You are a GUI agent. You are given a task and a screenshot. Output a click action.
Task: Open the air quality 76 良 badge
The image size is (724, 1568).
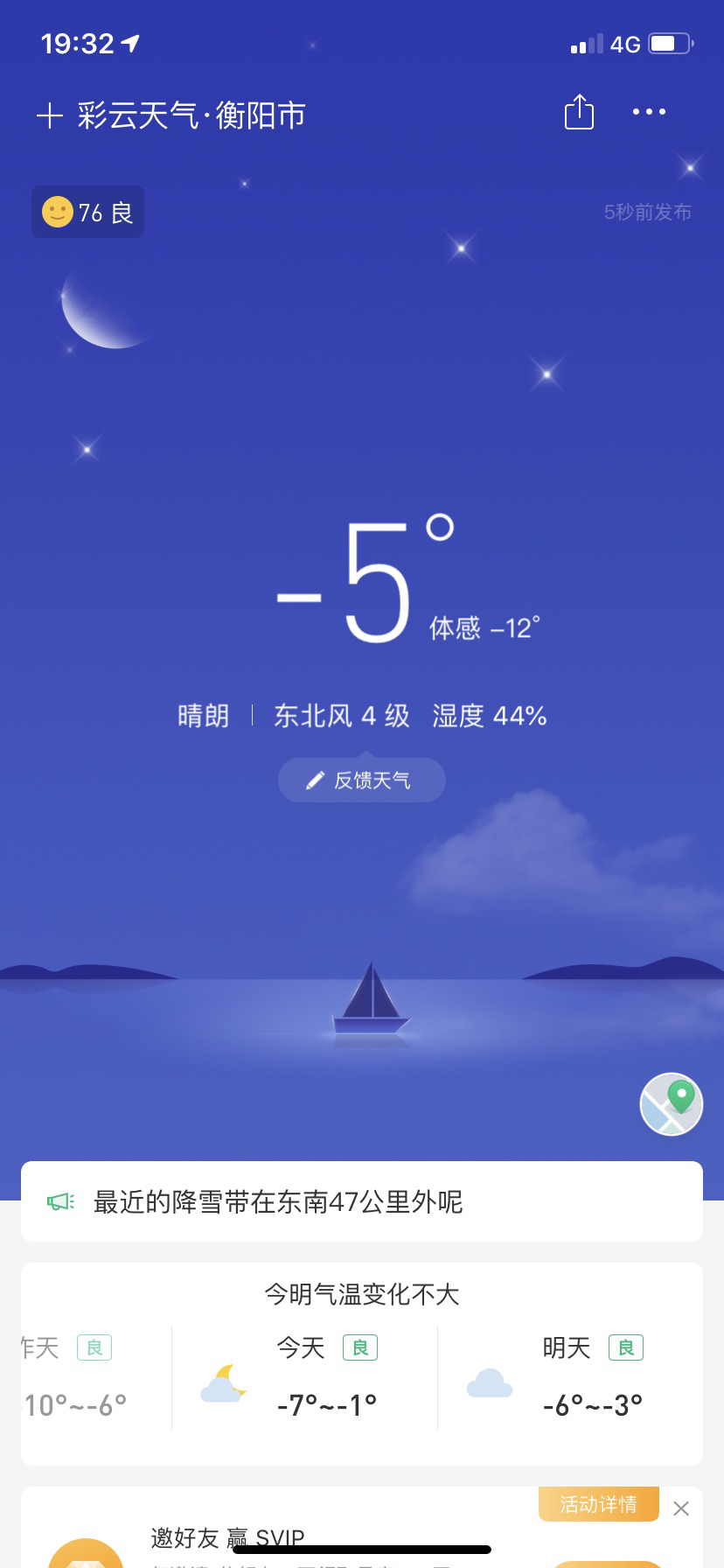[x=88, y=213]
